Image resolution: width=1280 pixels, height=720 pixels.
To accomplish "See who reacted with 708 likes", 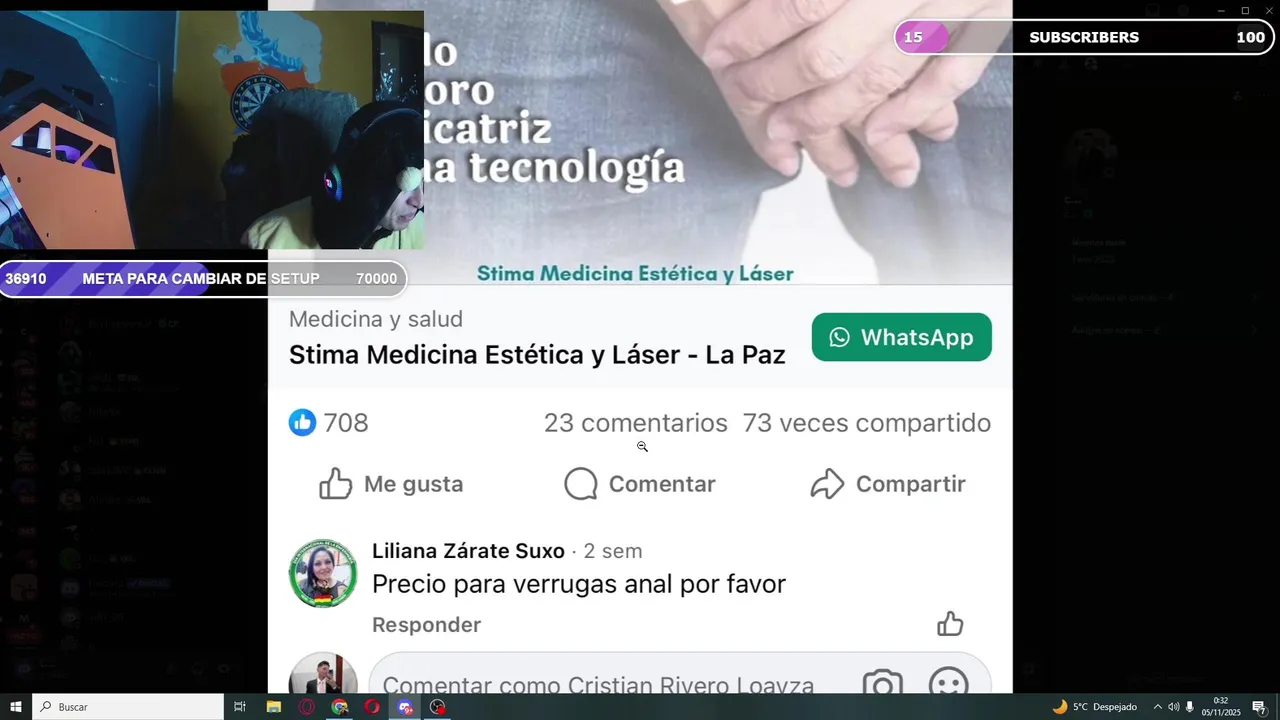I will pyautogui.click(x=329, y=423).
